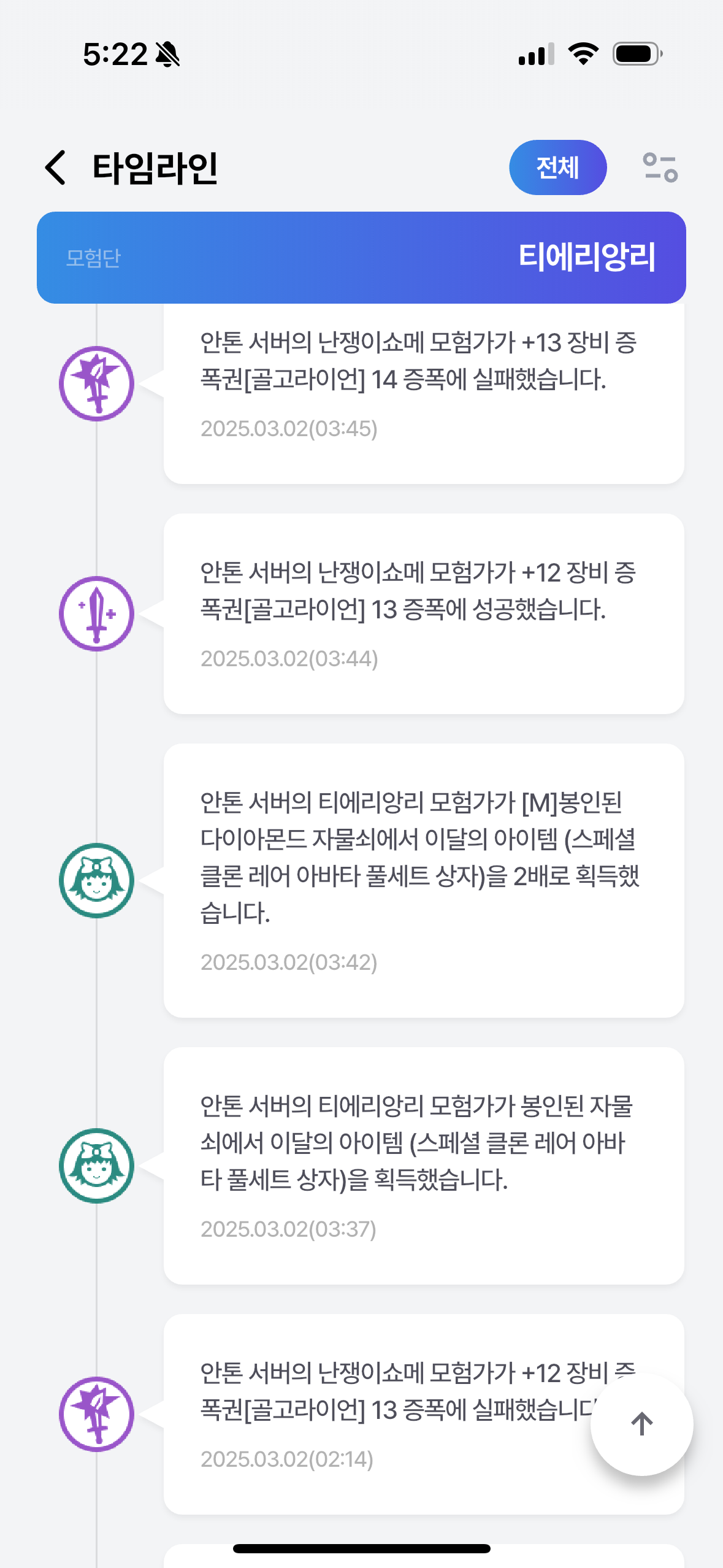723x1568 pixels.
Task: Open the timeline filter settings icon
Action: point(660,167)
